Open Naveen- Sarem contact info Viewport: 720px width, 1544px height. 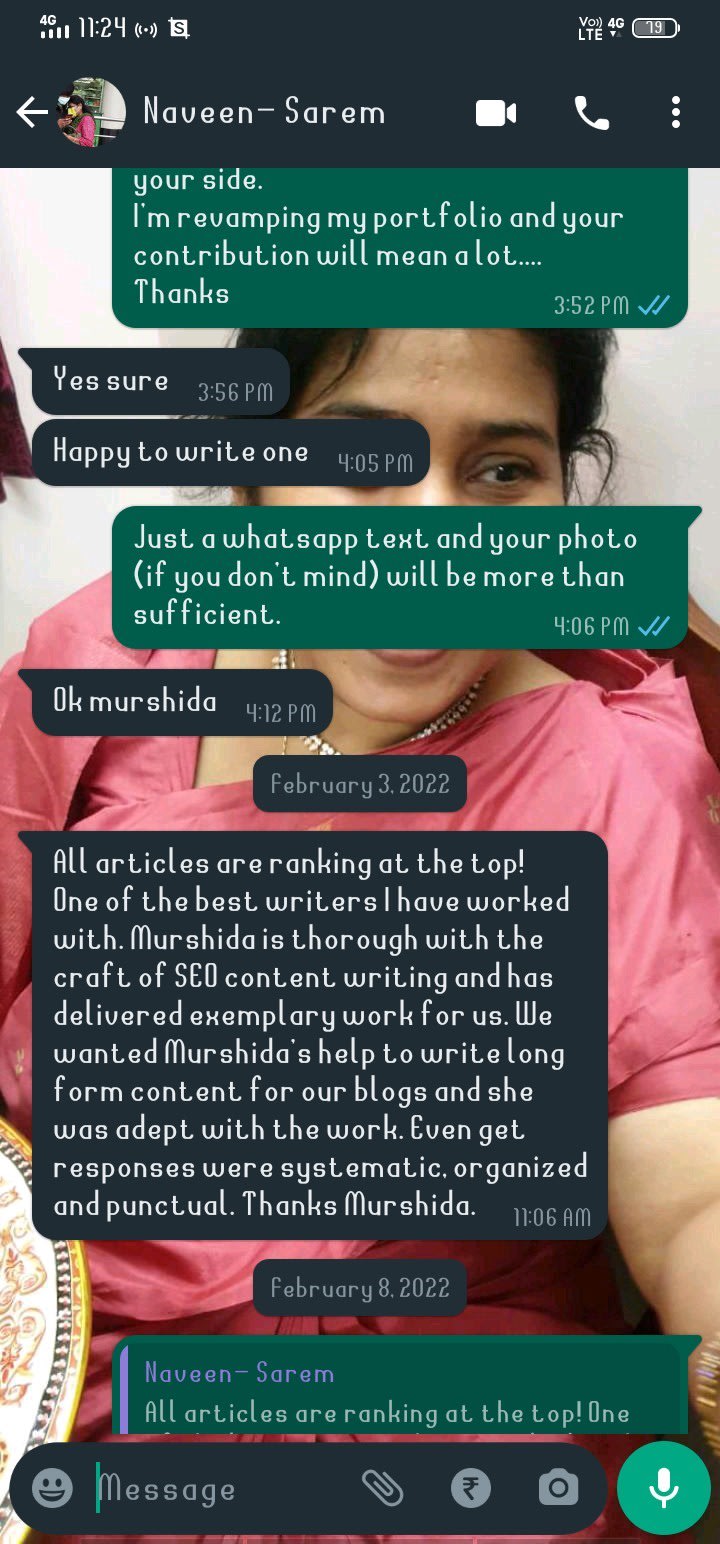click(x=264, y=112)
